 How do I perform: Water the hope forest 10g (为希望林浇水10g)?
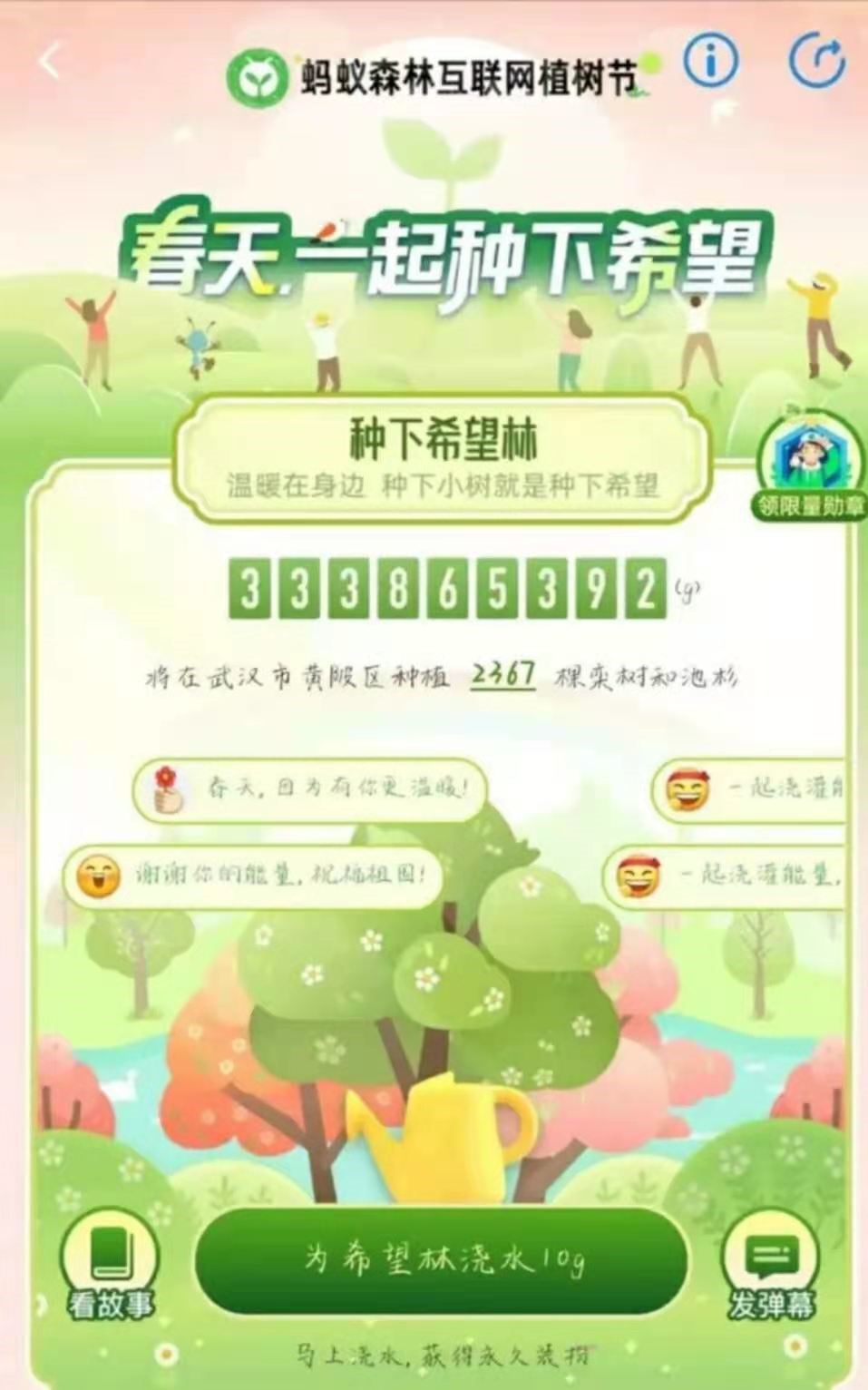442,1259
